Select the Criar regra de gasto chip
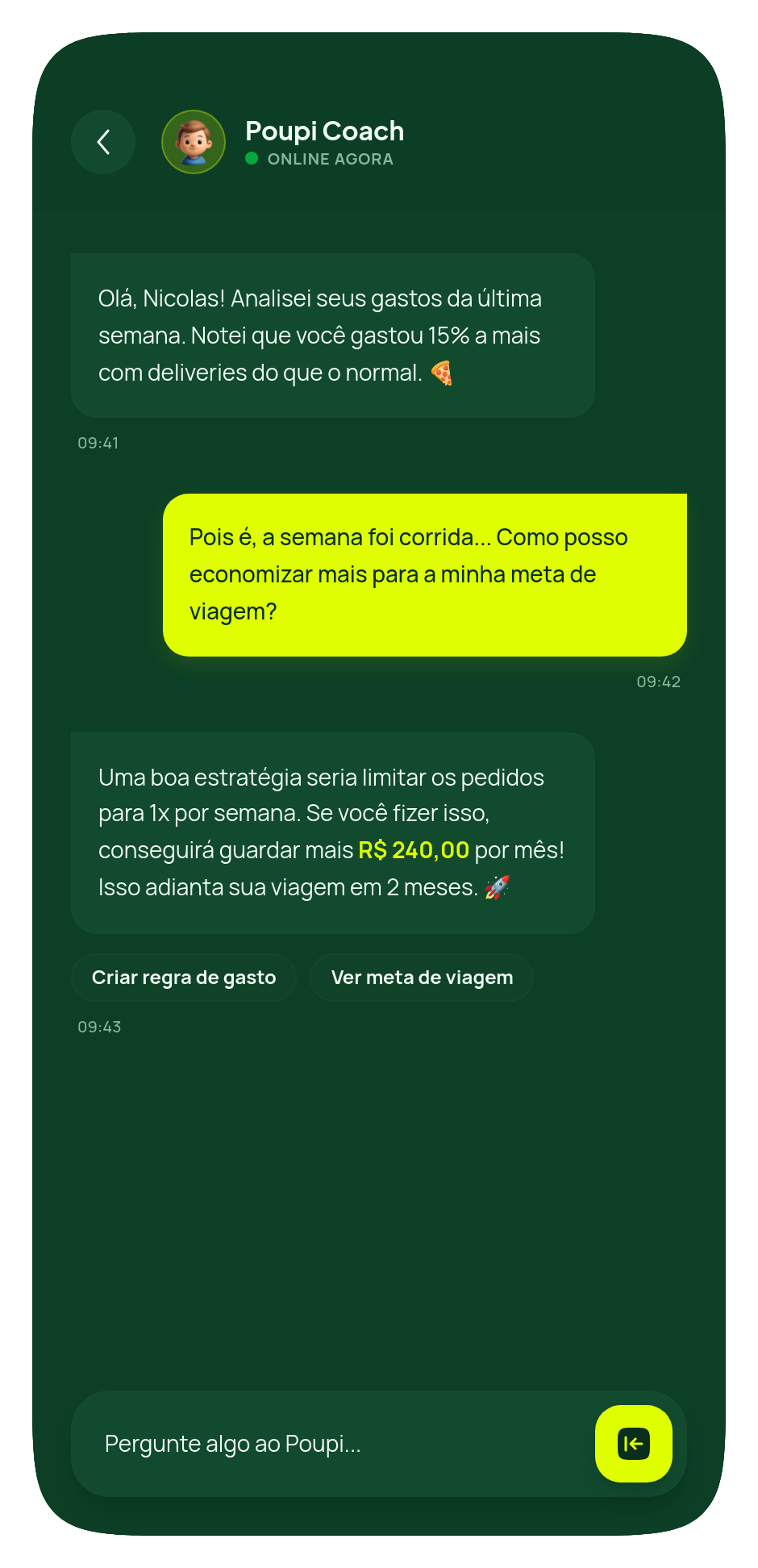The image size is (758, 1568). 183,977
